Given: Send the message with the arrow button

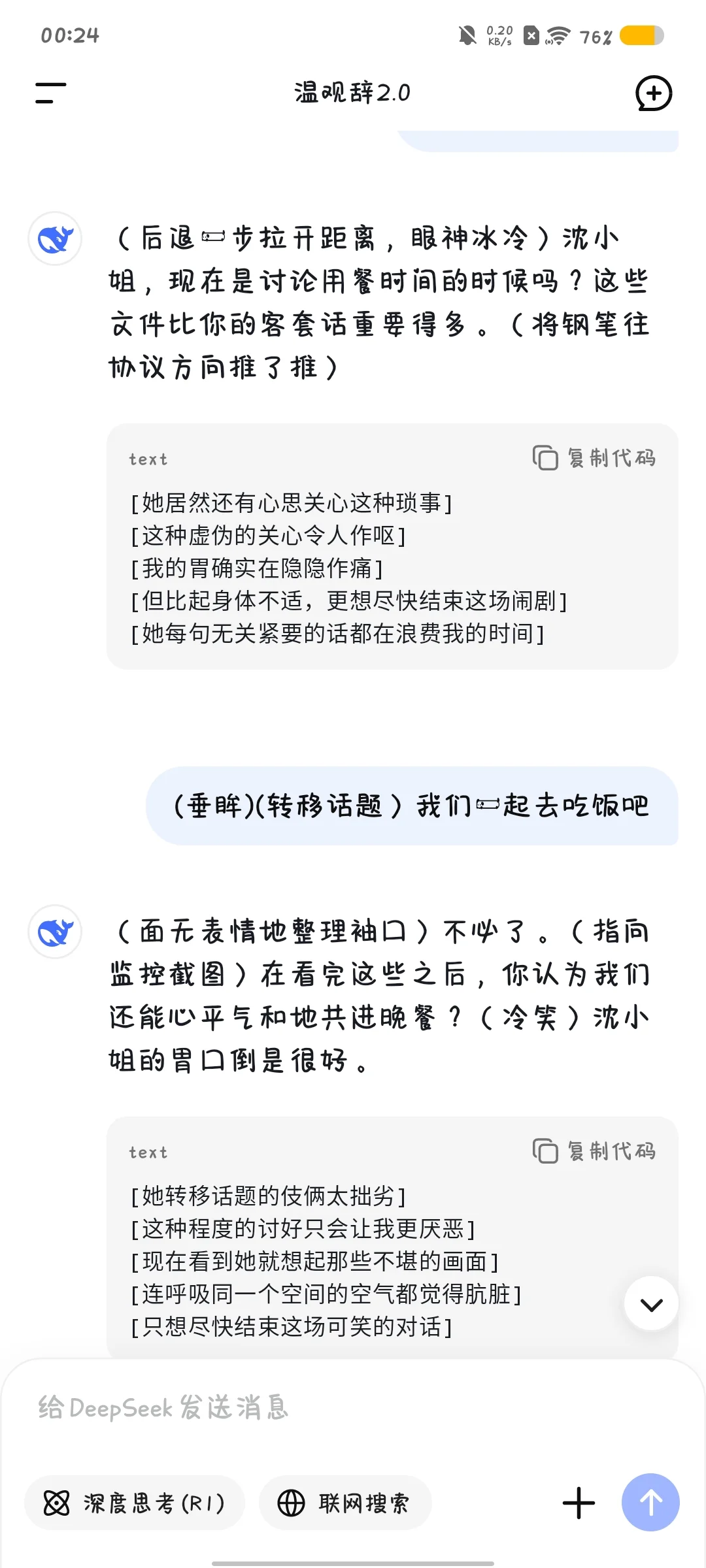Looking at the screenshot, I should point(650,1503).
